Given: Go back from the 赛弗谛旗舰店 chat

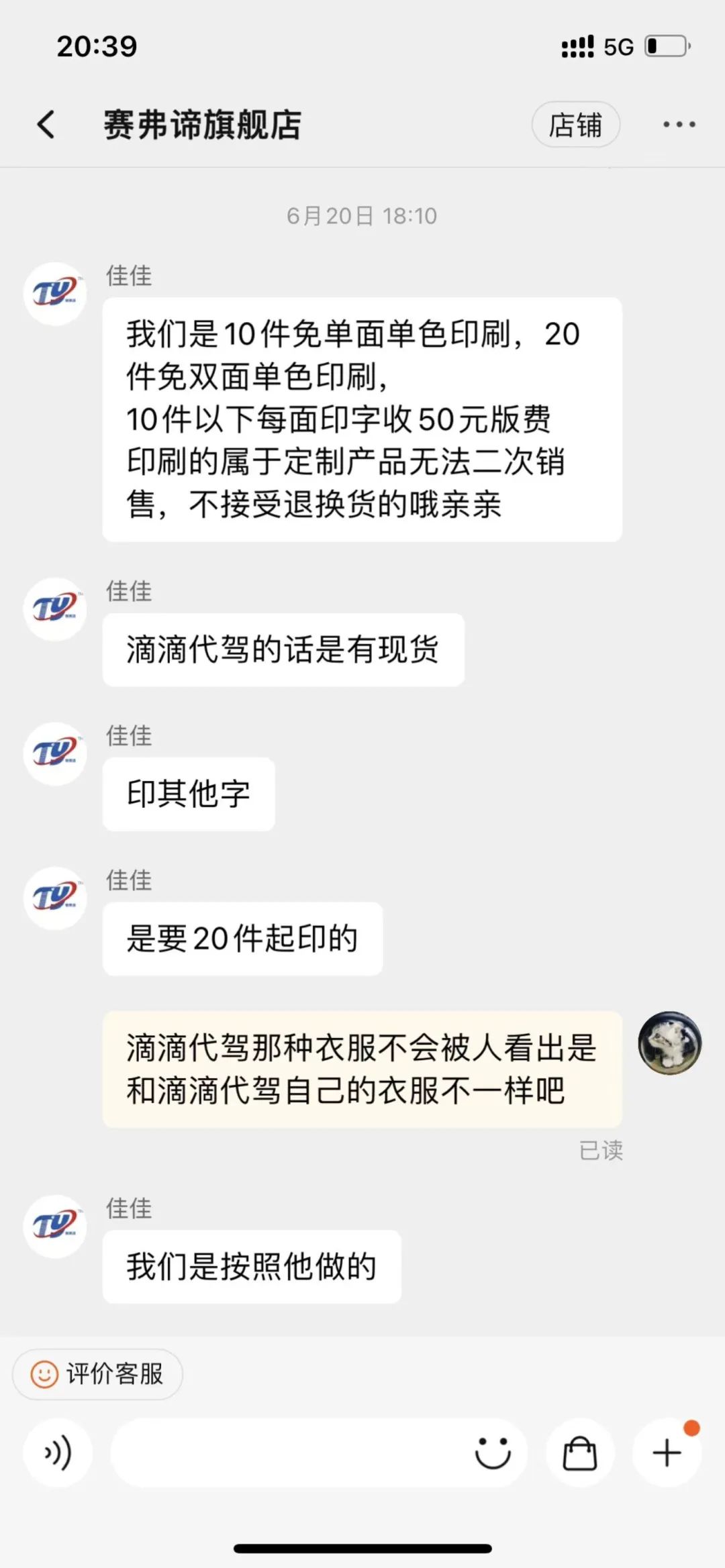Looking at the screenshot, I should [46, 125].
